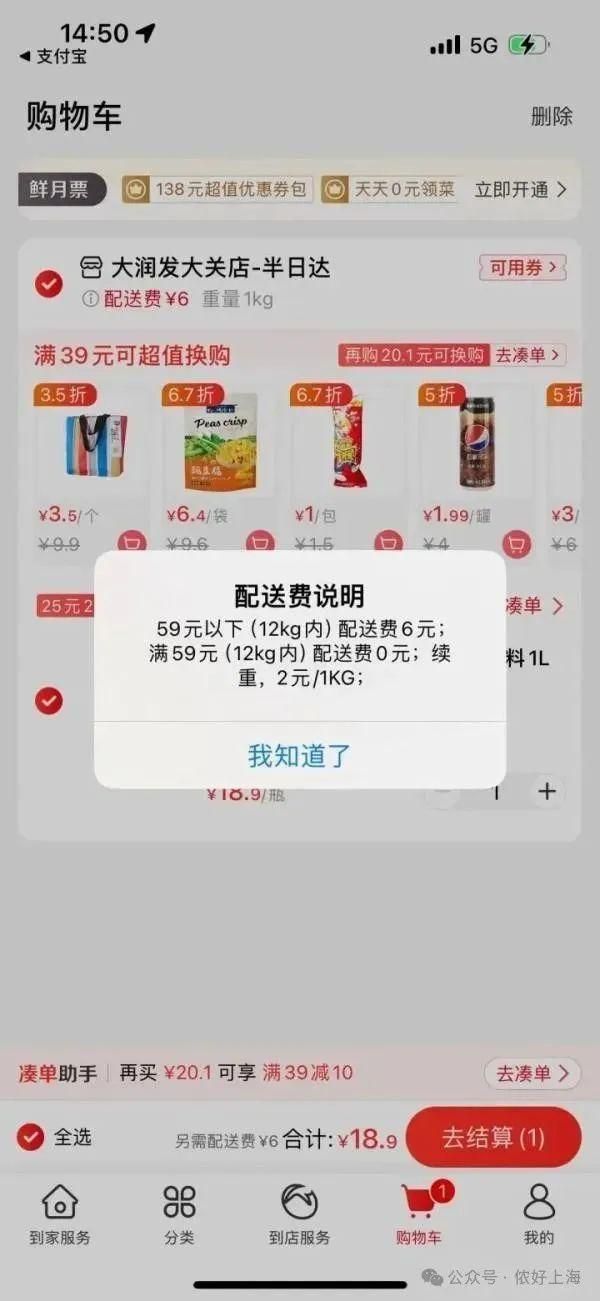Add the ¥6.4 Peas crisp to cart

[260, 544]
